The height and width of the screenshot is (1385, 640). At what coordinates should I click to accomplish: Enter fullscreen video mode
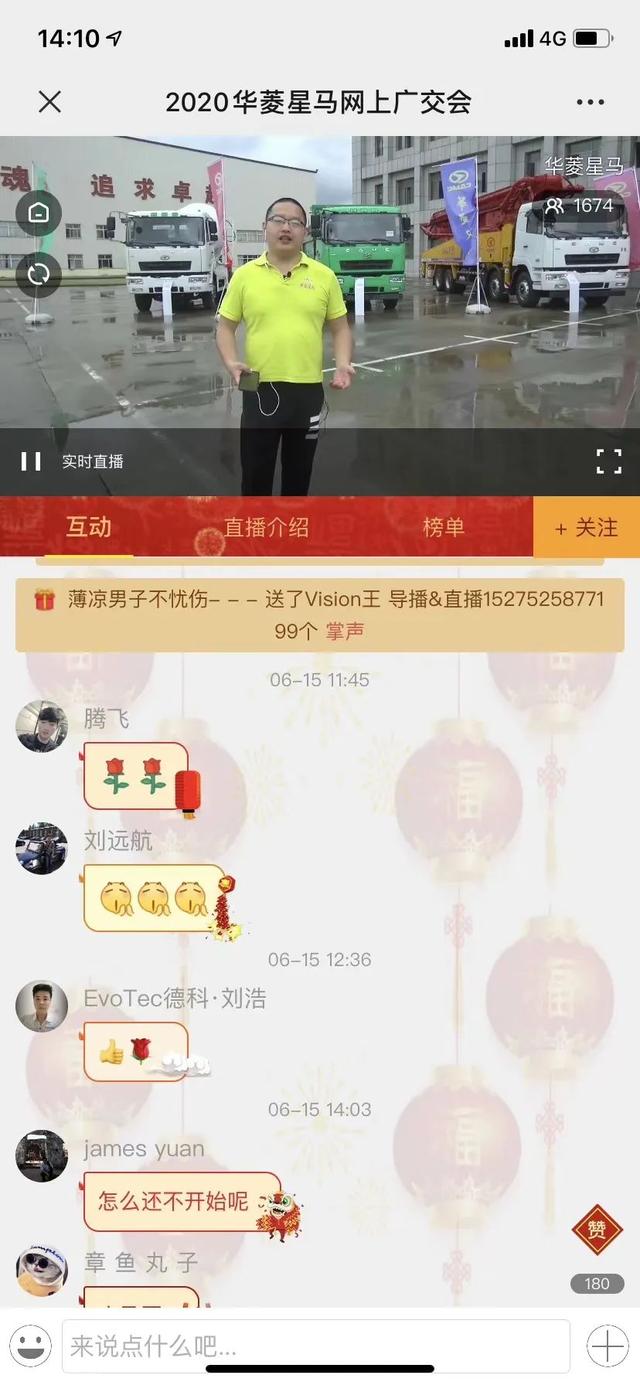tap(609, 461)
